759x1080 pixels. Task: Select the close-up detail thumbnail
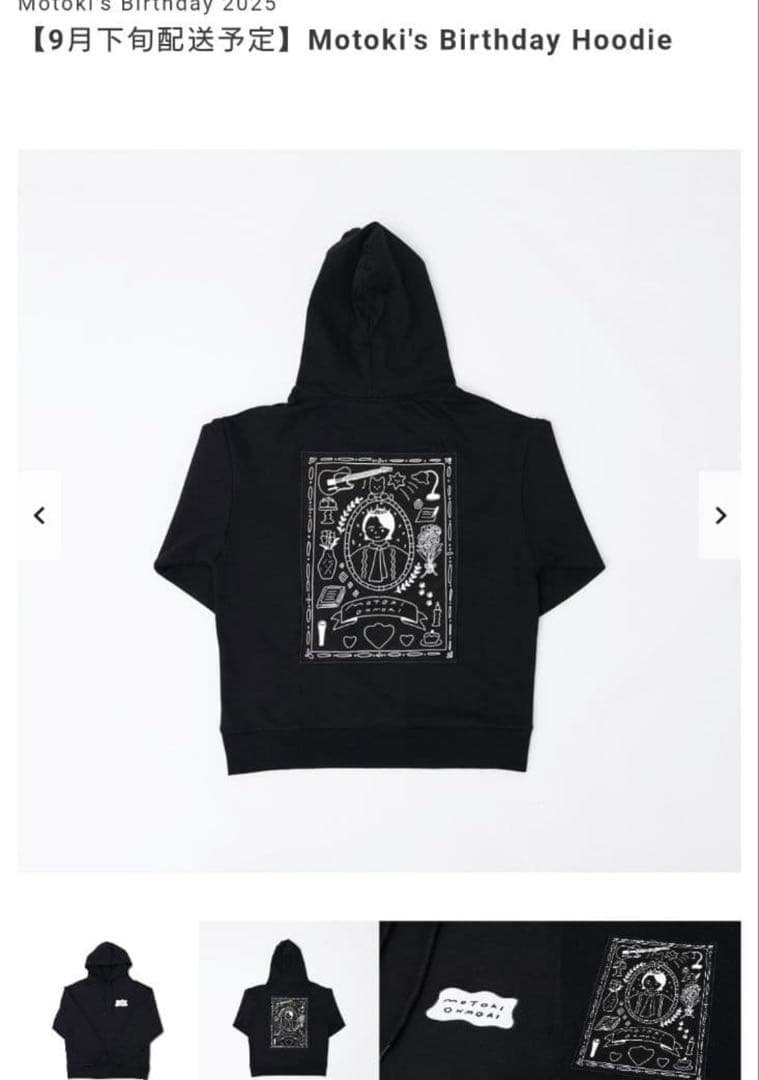(560, 998)
